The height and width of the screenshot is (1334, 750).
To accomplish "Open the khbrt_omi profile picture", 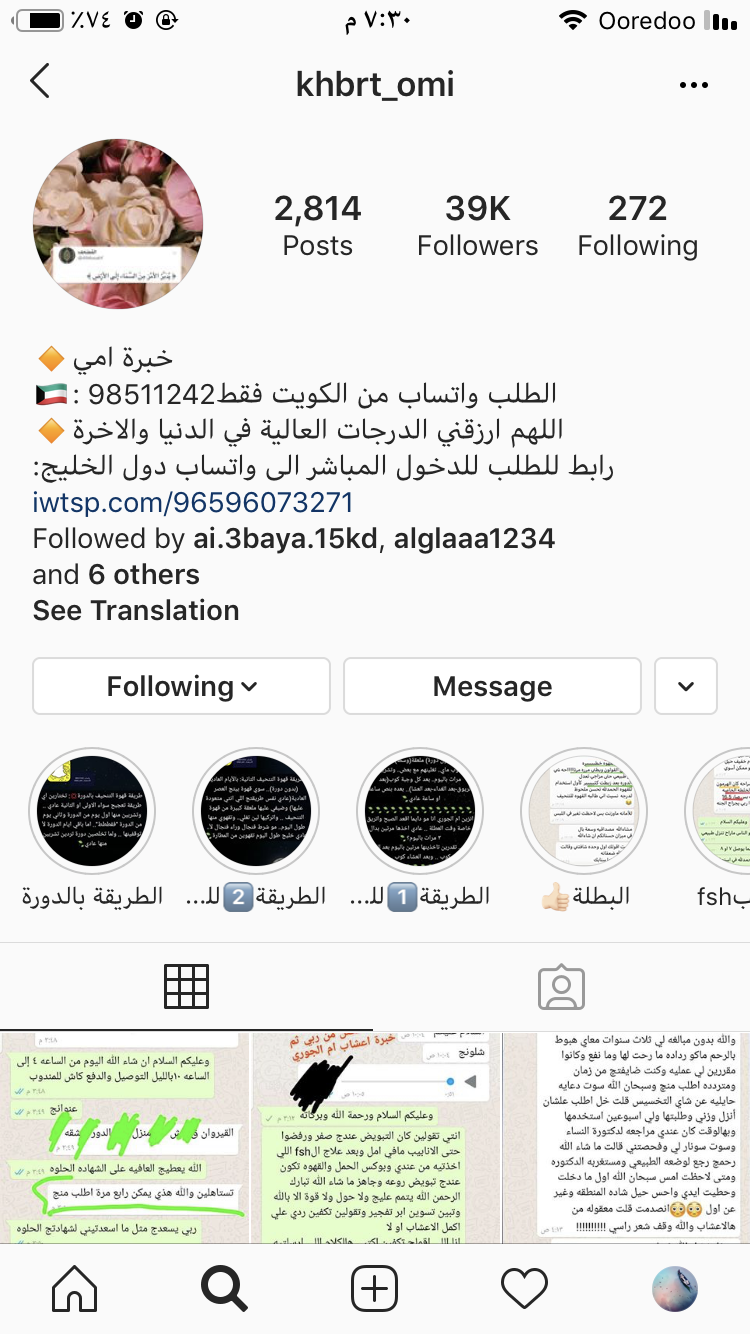I will (118, 223).
